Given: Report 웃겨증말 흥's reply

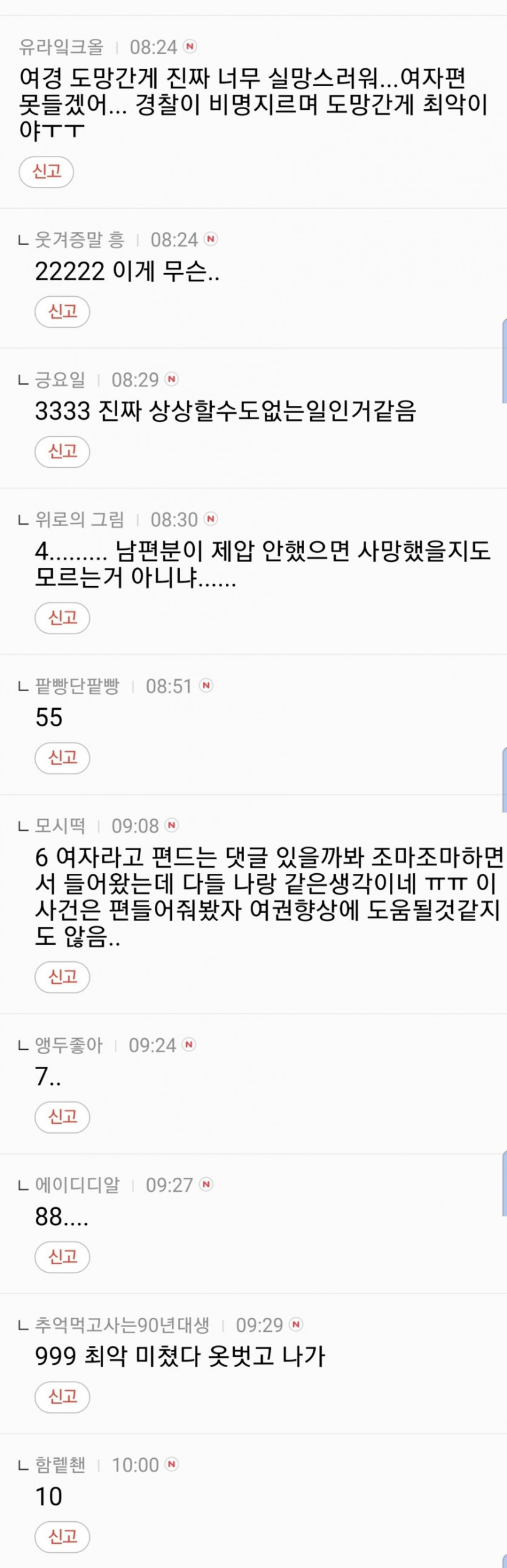Looking at the screenshot, I should coord(62,312).
